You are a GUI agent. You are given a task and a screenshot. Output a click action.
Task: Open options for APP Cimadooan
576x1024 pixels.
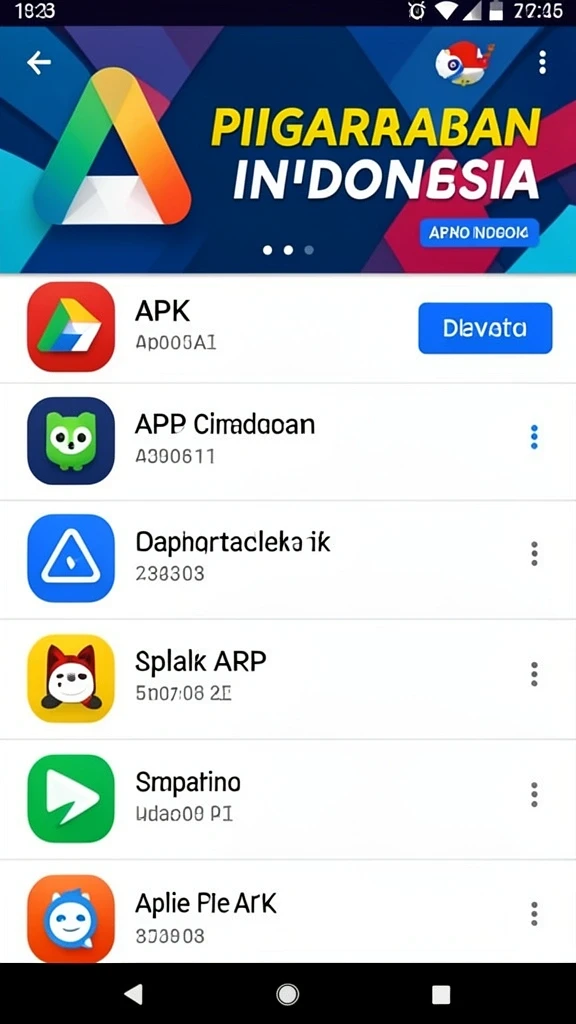[x=534, y=437]
